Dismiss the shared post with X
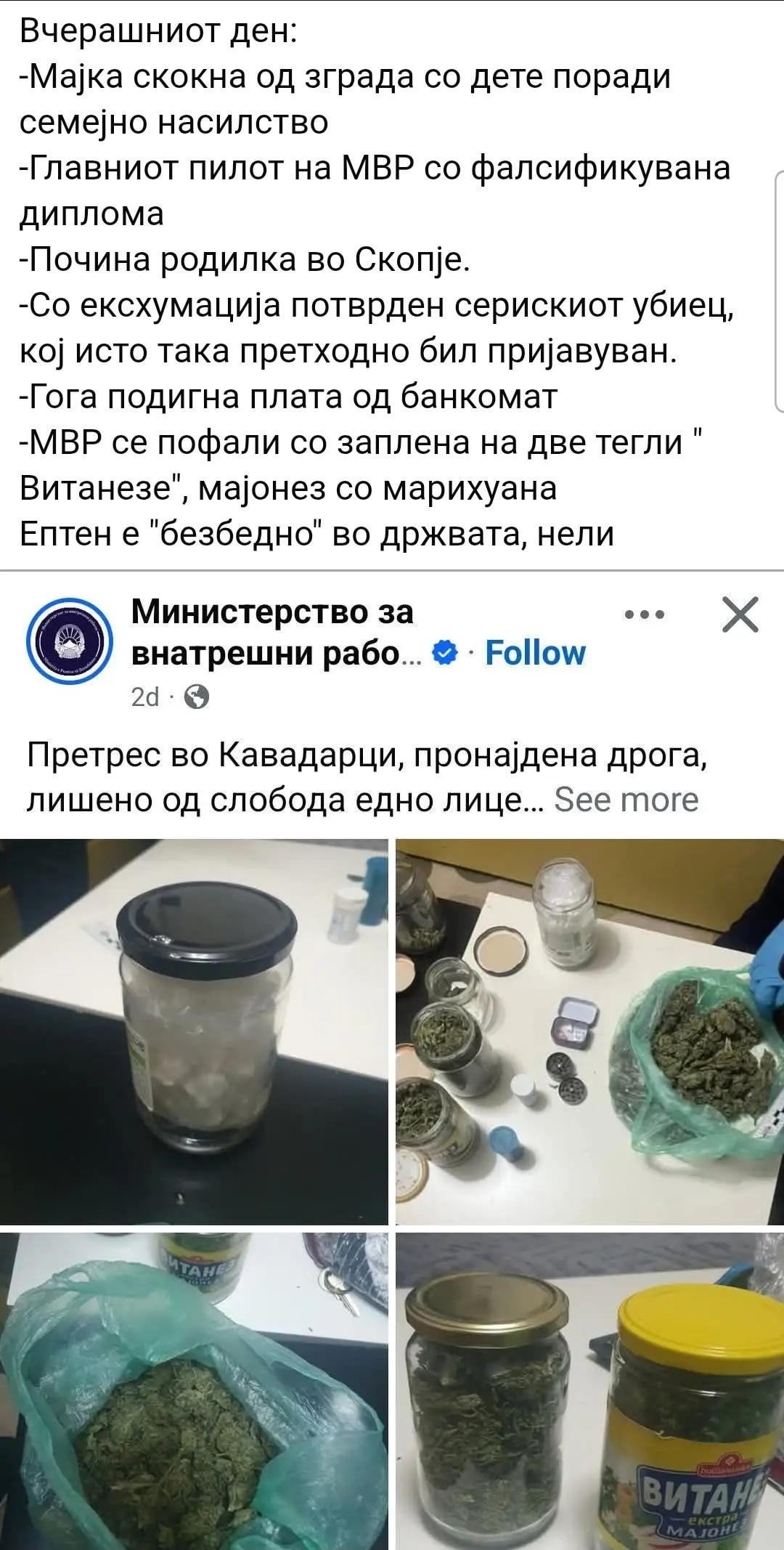The image size is (784, 1550). pos(740,615)
